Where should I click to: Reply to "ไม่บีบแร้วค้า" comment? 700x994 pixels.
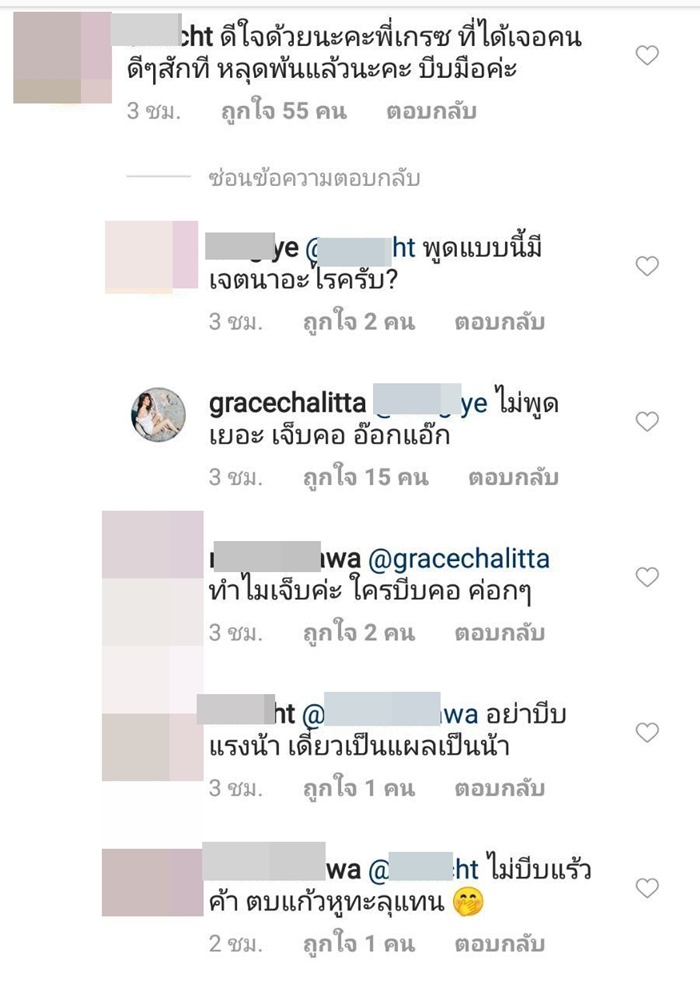coord(499,945)
